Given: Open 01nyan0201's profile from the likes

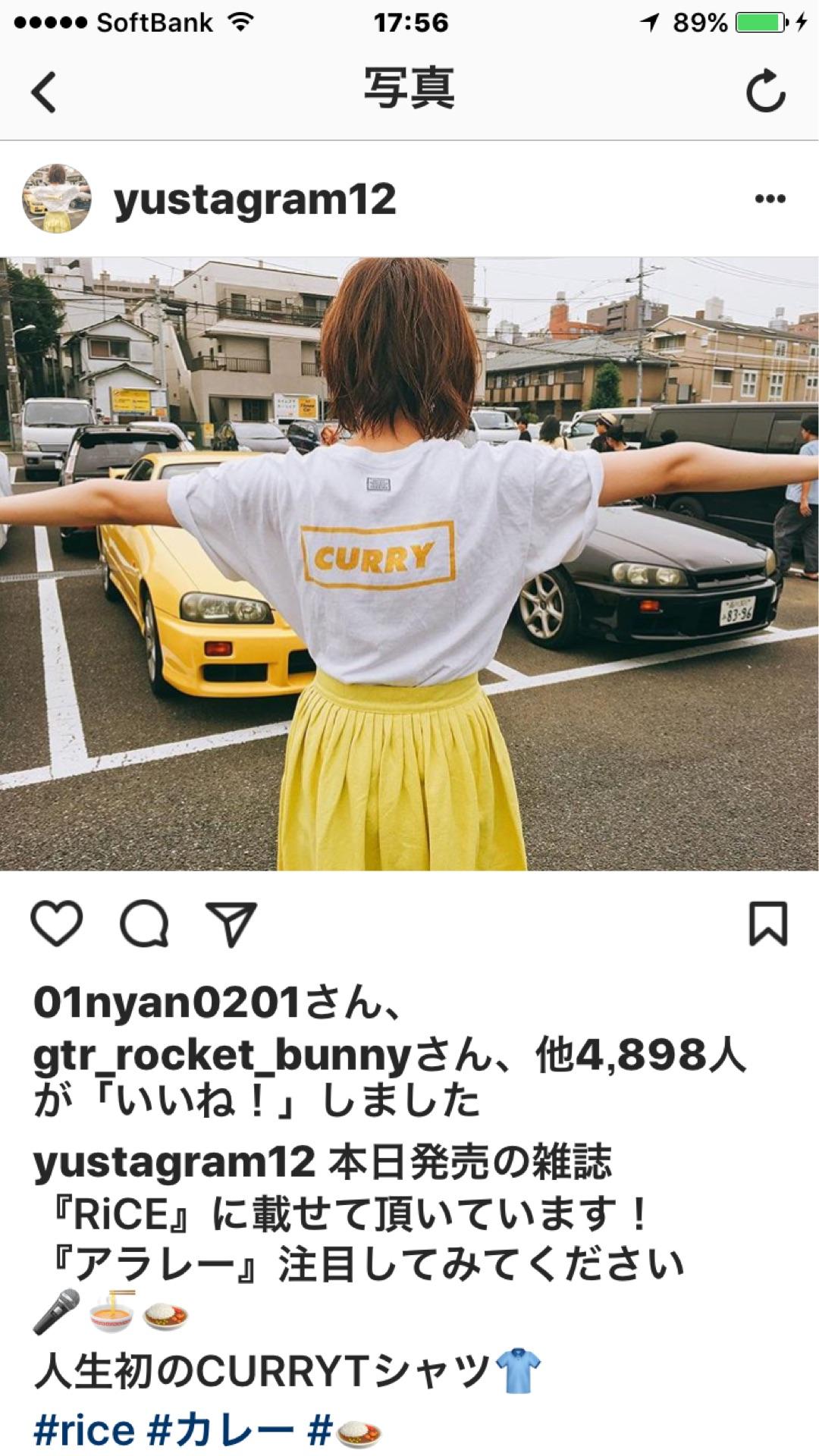Looking at the screenshot, I should coord(167,1003).
